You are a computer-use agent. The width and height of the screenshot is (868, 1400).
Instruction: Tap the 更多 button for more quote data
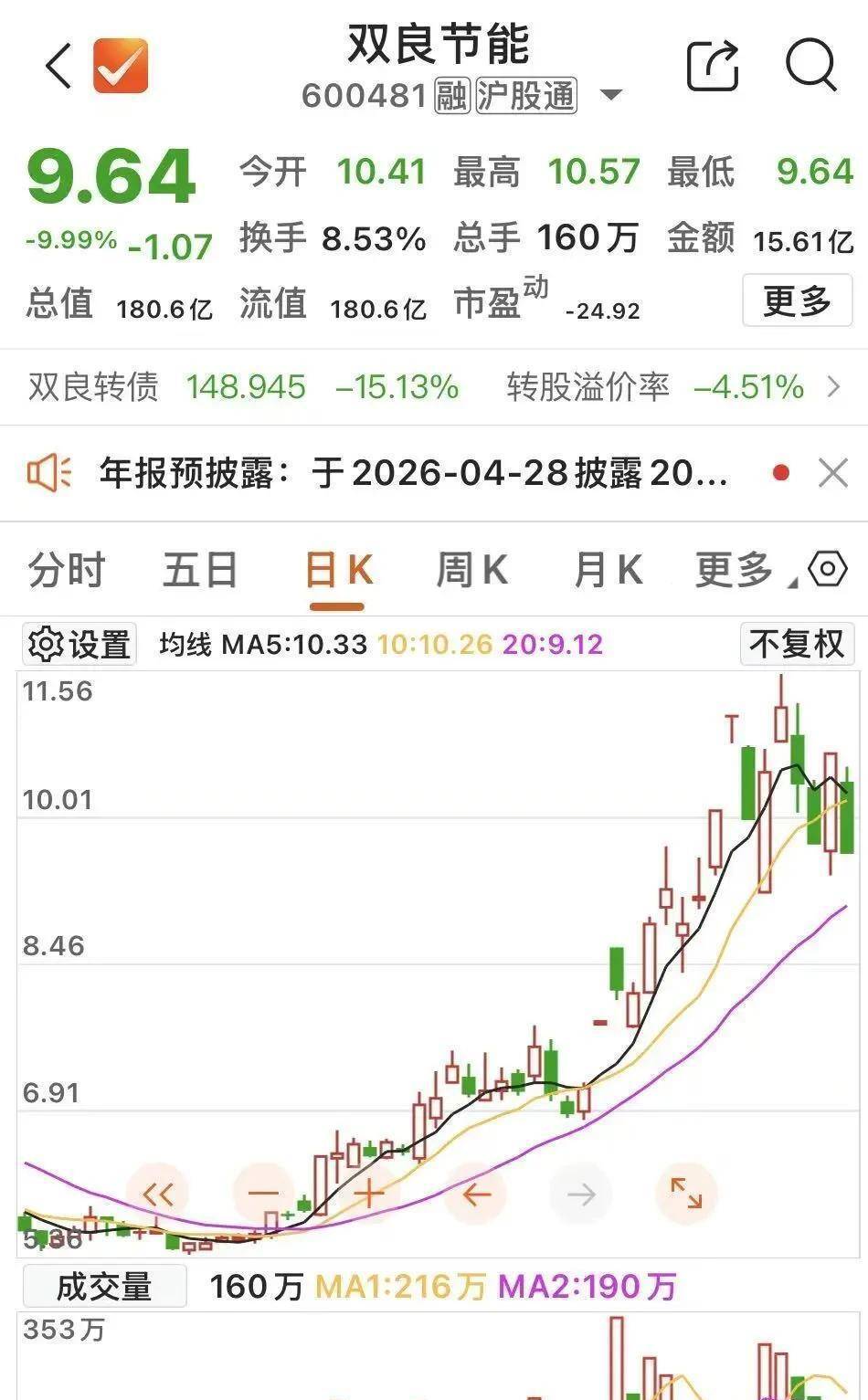click(x=796, y=300)
